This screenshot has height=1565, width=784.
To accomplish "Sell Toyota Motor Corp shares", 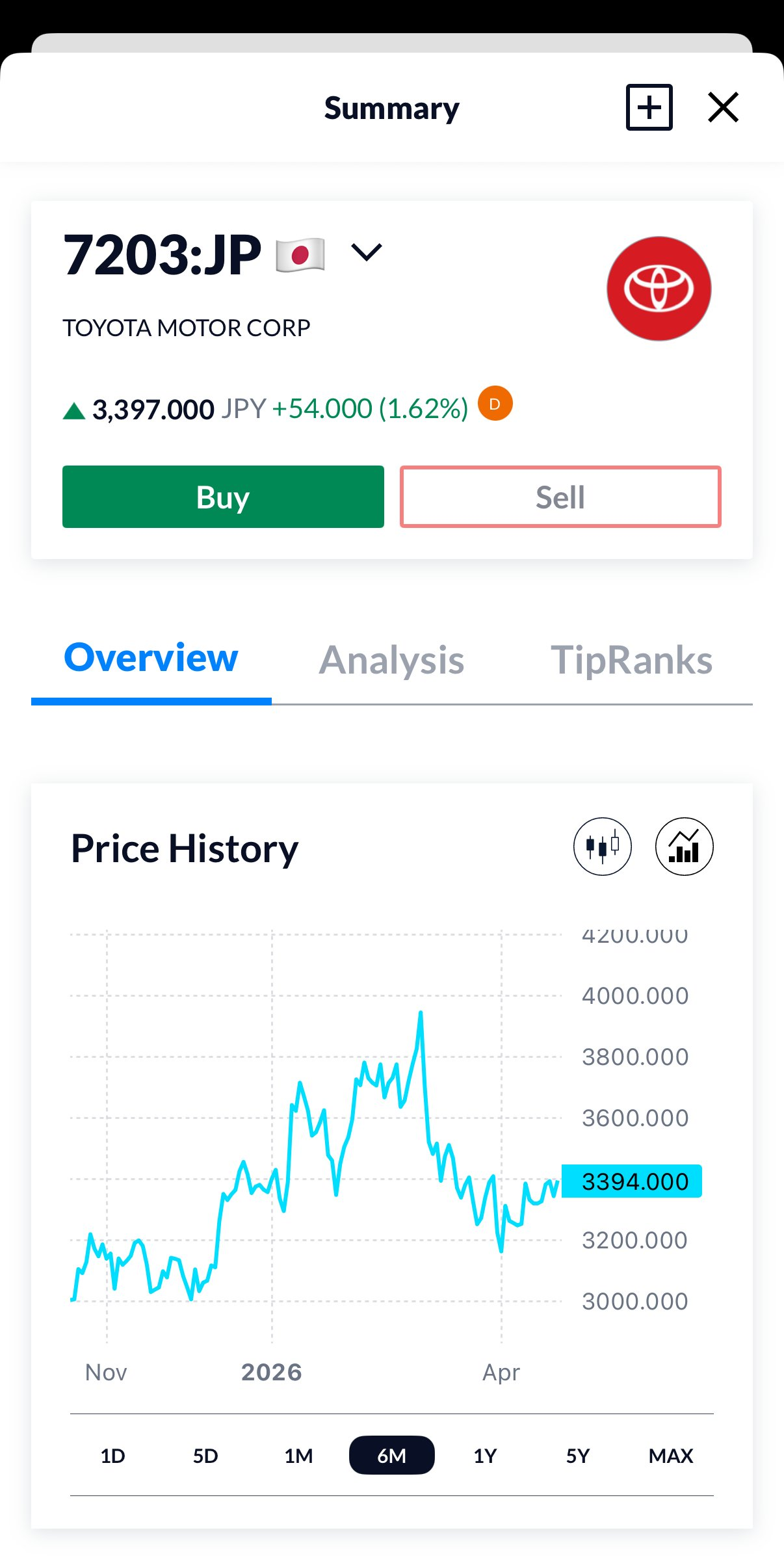I will pyautogui.click(x=560, y=497).
